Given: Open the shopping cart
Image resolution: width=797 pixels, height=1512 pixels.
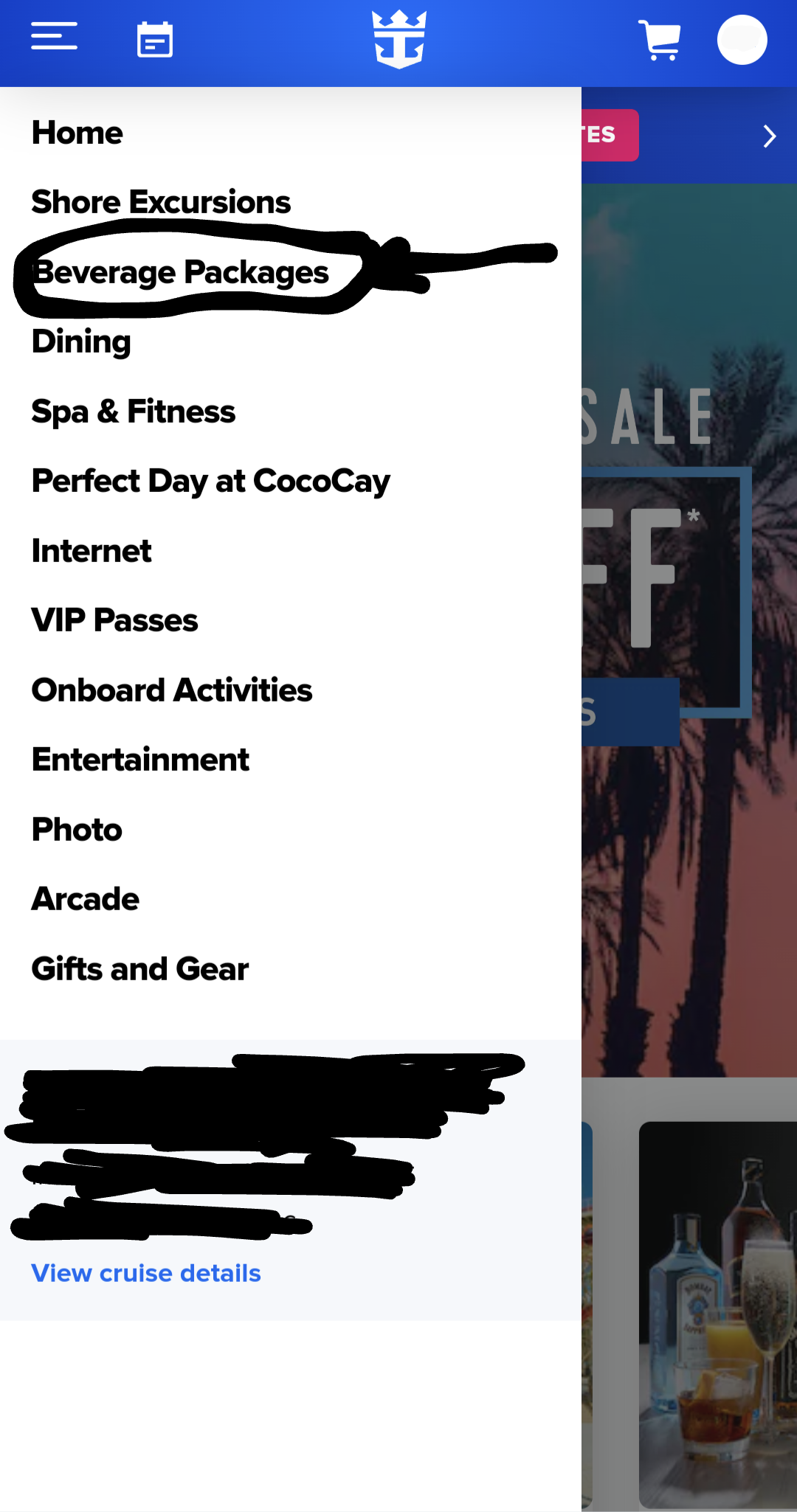Looking at the screenshot, I should click(x=660, y=40).
